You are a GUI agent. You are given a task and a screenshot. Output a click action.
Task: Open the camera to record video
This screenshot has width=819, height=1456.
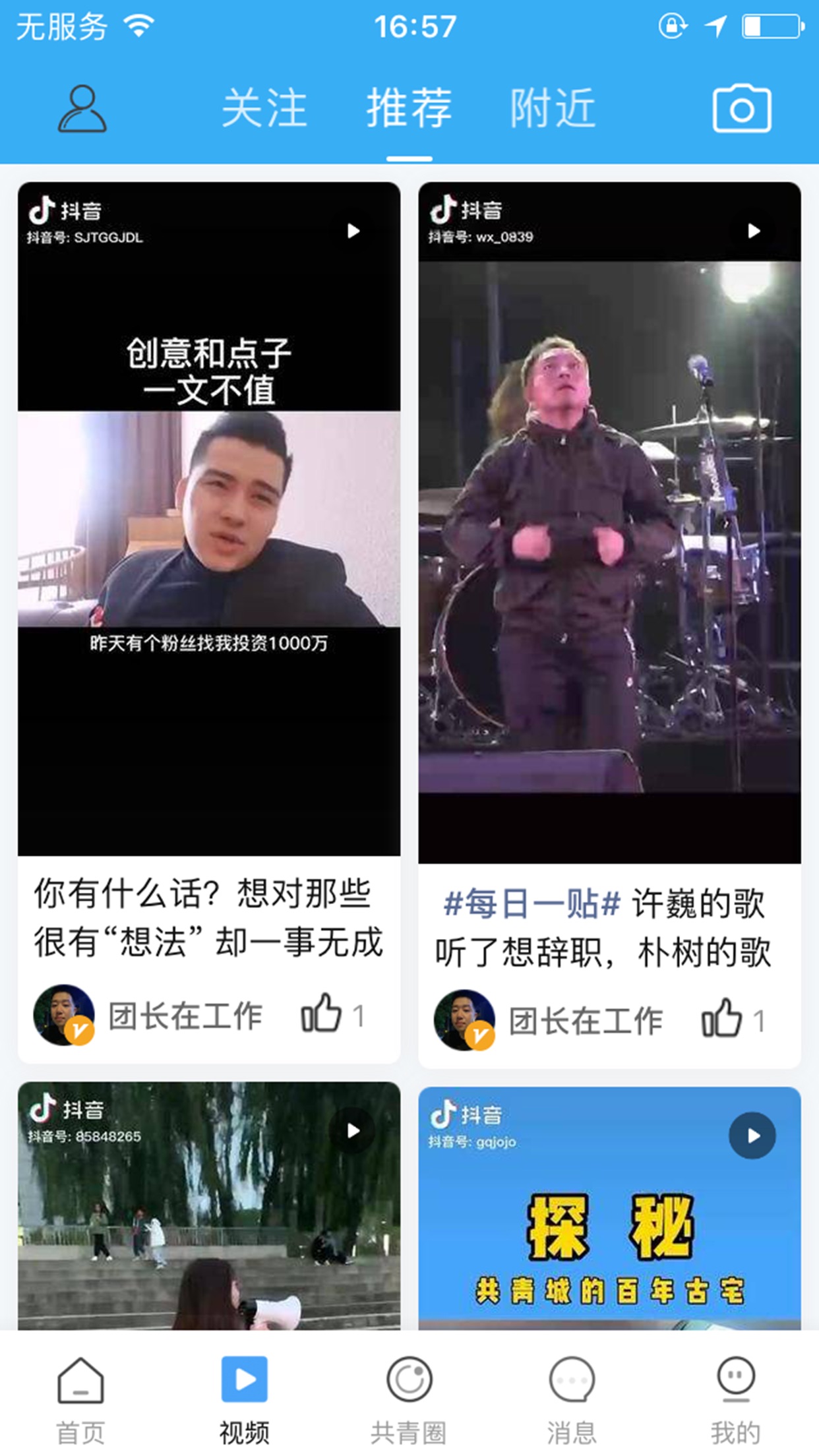742,109
